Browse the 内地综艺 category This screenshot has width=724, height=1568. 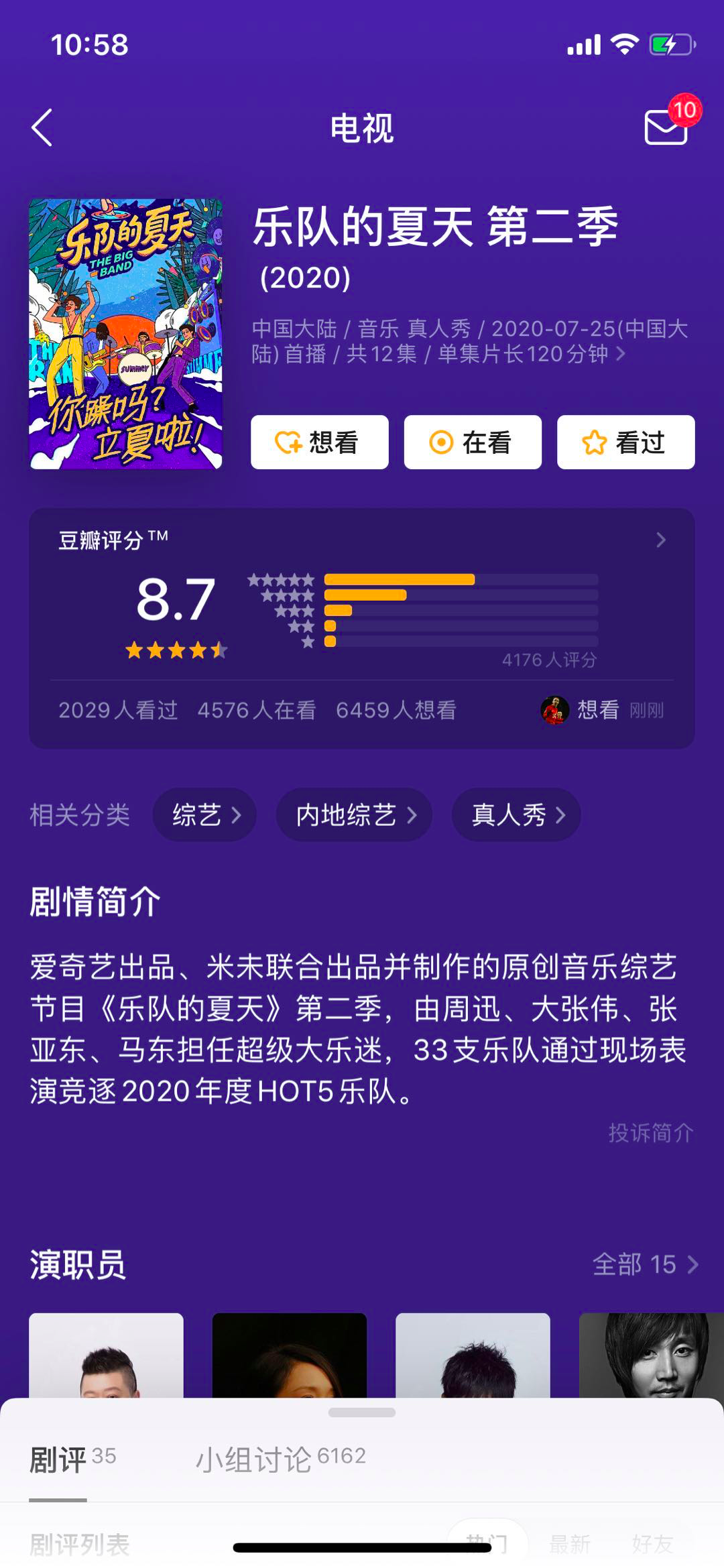pyautogui.click(x=354, y=815)
